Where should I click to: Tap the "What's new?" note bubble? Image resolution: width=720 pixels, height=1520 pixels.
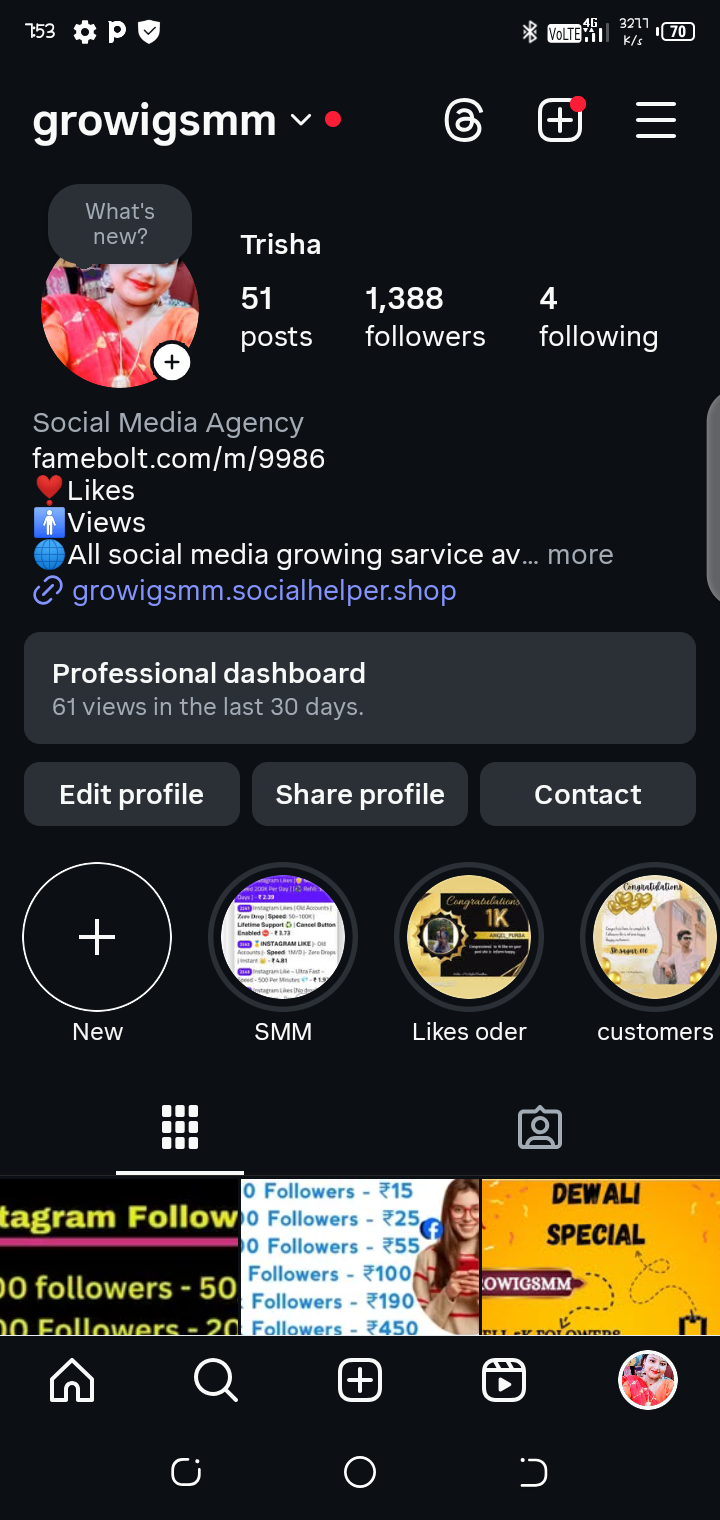coord(120,224)
